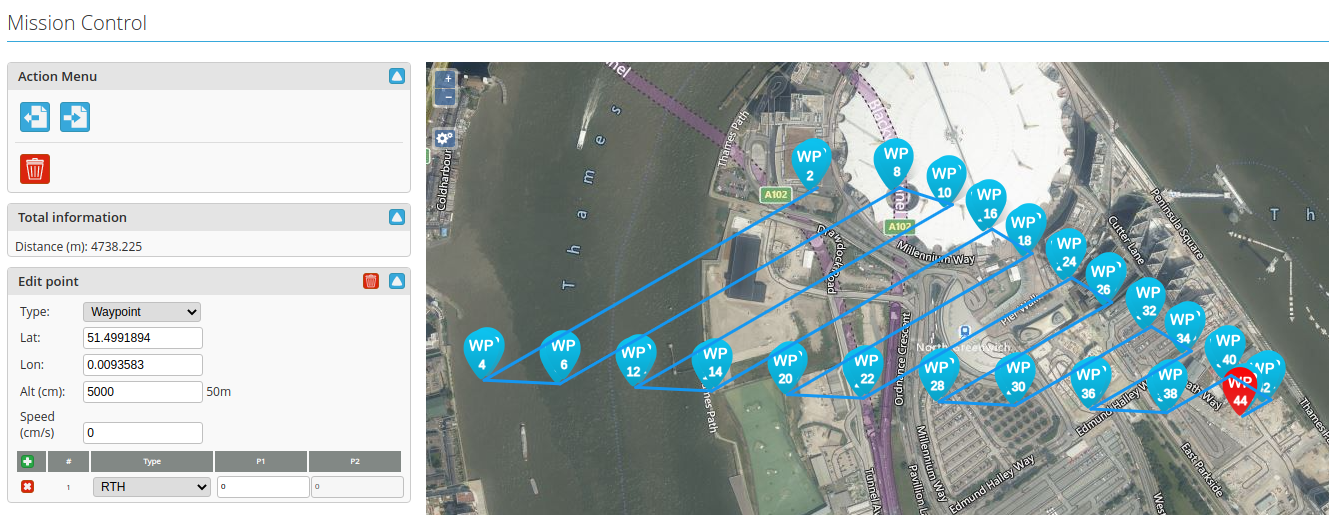
Task: Collapse the Edit point panel
Action: (x=397, y=281)
